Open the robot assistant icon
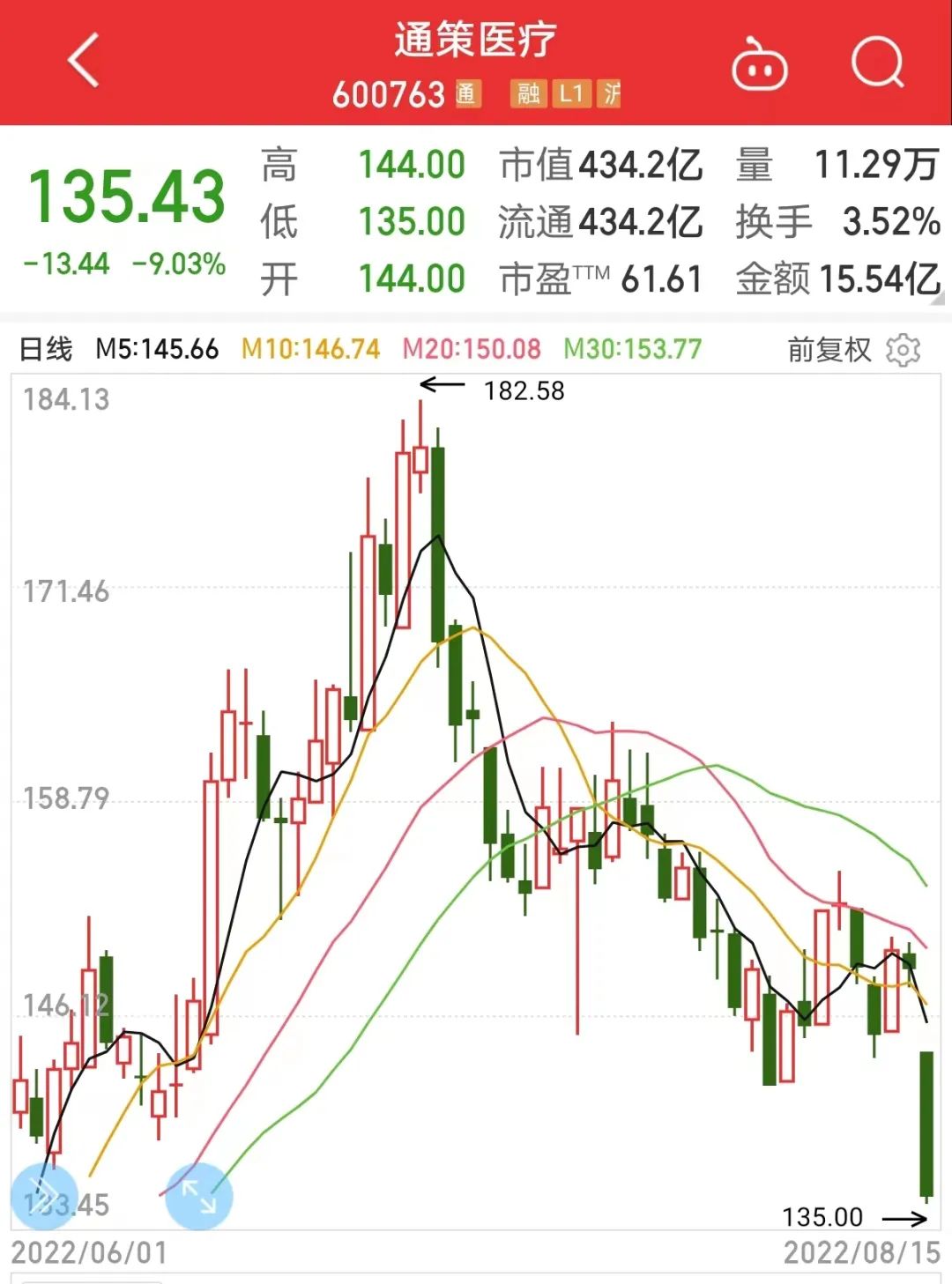 pyautogui.click(x=759, y=64)
